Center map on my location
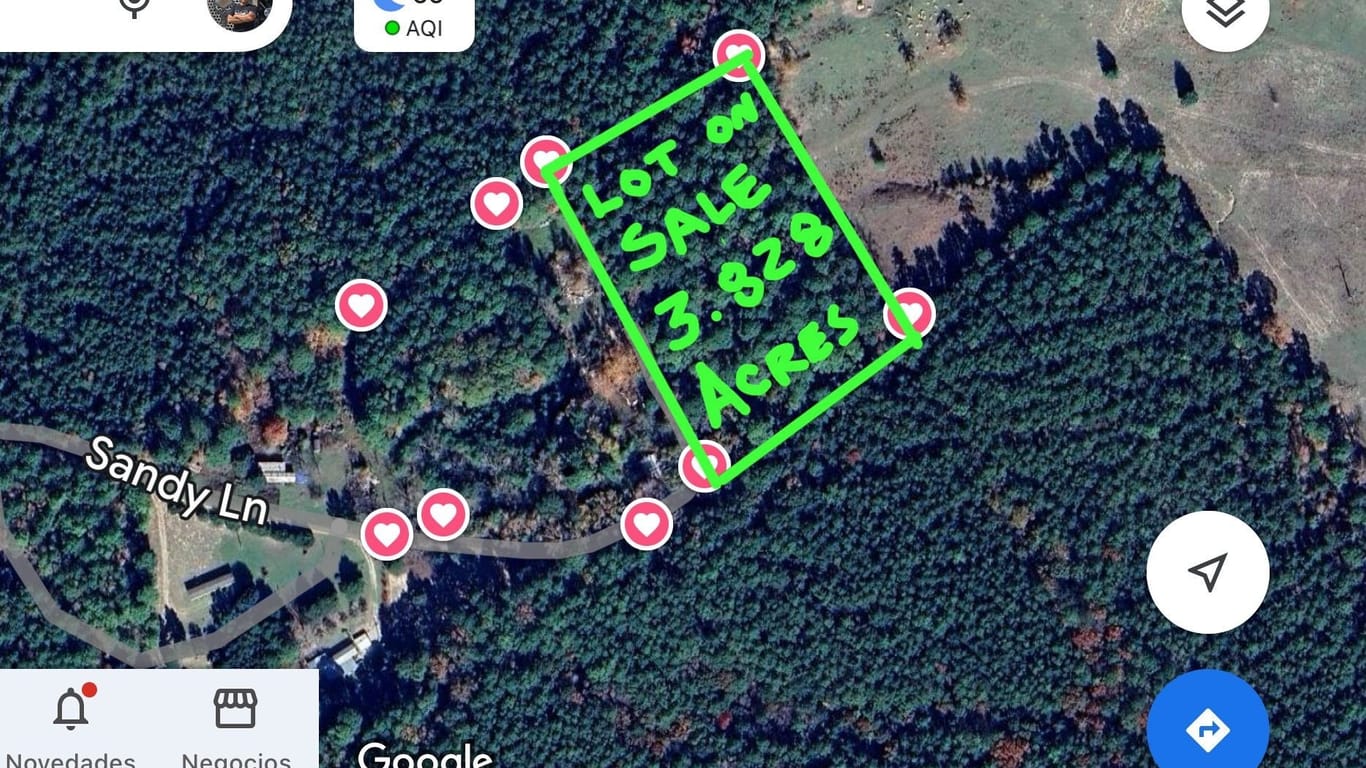 [1207, 572]
